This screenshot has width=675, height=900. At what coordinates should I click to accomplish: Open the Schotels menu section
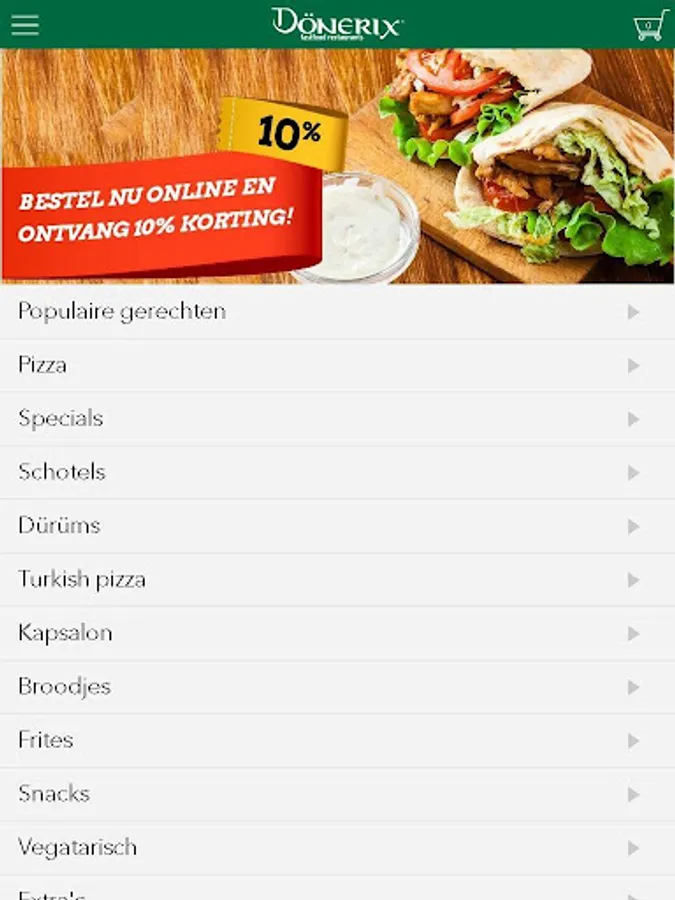337,472
